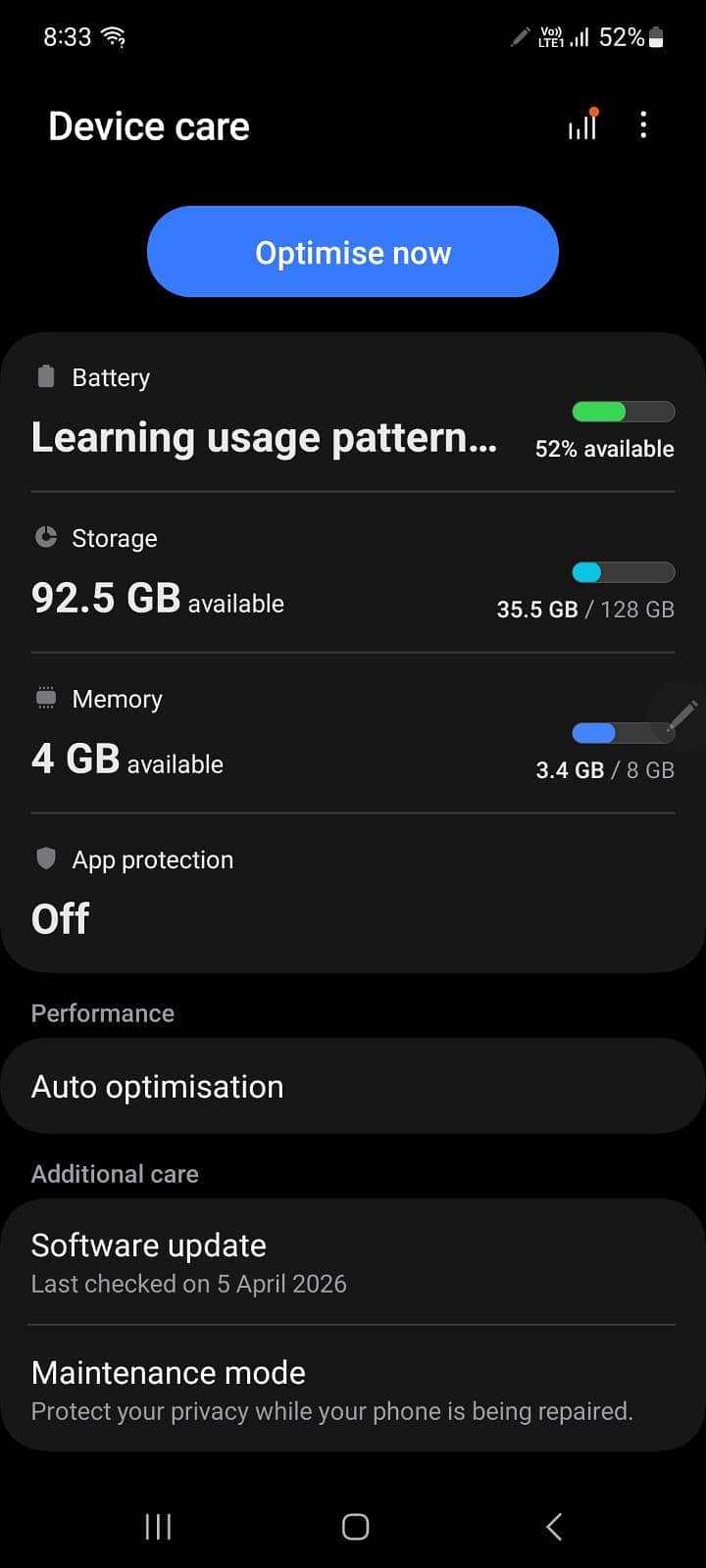Open the three-dot overflow menu
The width and height of the screenshot is (706, 1568).
point(644,124)
